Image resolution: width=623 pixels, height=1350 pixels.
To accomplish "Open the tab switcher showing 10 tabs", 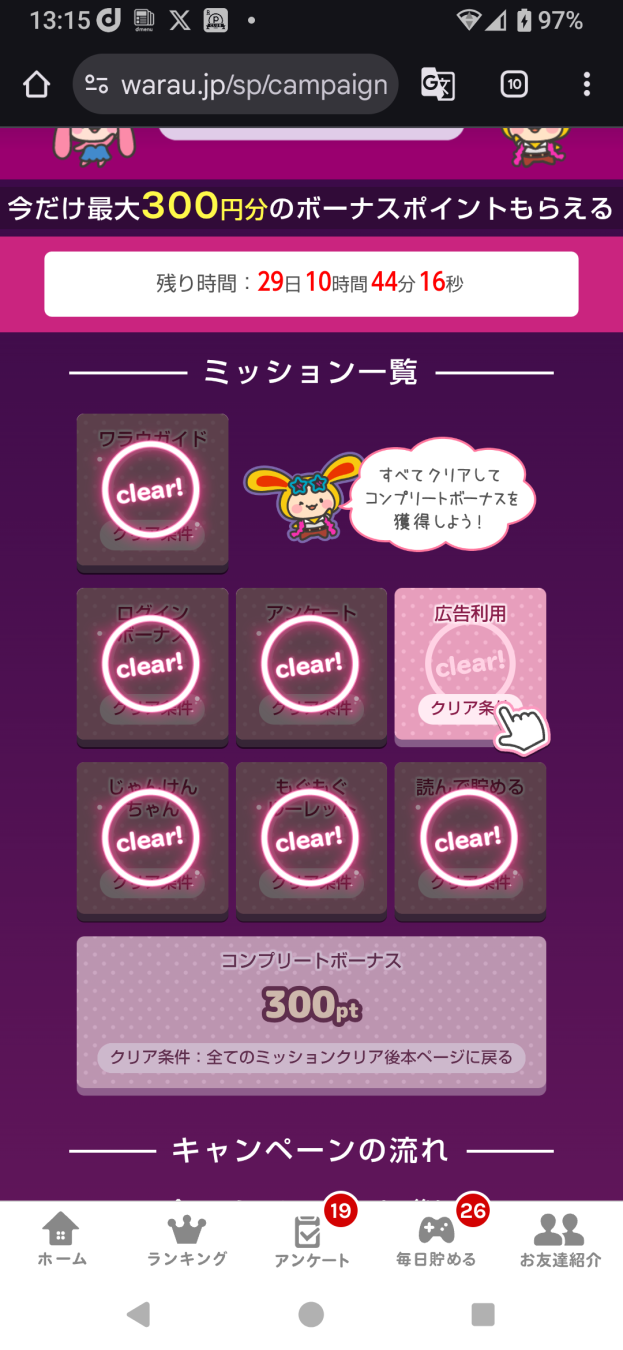I will point(513,85).
